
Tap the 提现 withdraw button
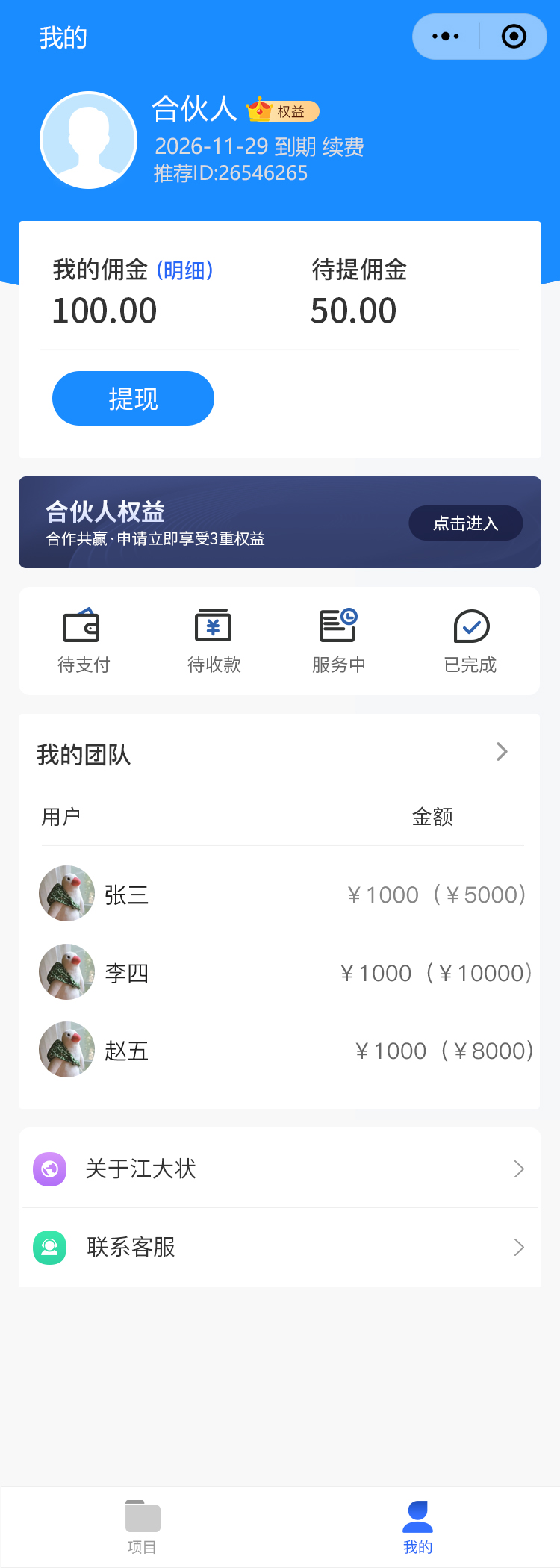pyautogui.click(x=133, y=399)
